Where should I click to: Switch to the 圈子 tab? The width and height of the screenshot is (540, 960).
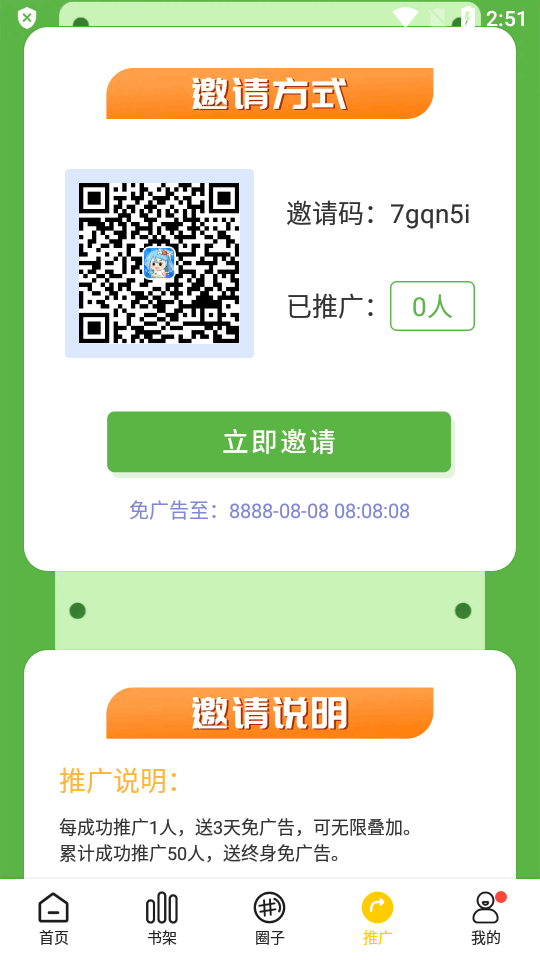[270, 918]
